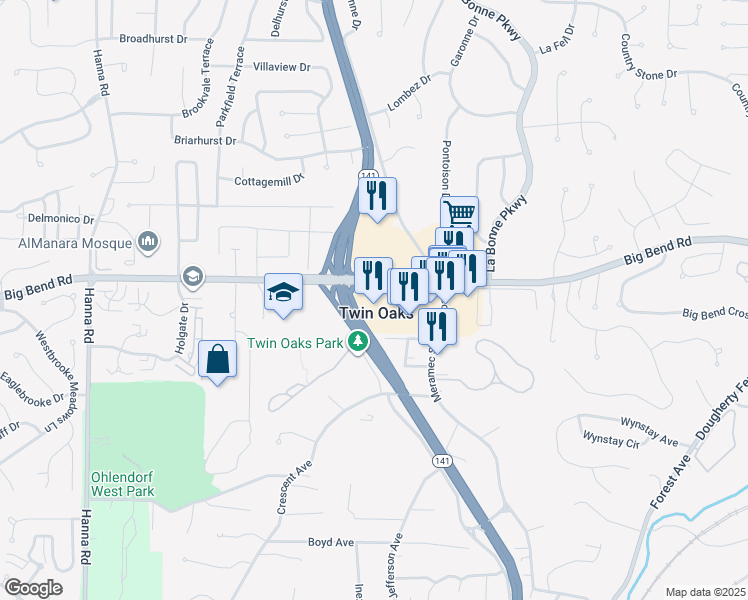748x600 pixels.
Task: Open the restaurant pin north of Big Bend Rd
Action: (x=377, y=195)
